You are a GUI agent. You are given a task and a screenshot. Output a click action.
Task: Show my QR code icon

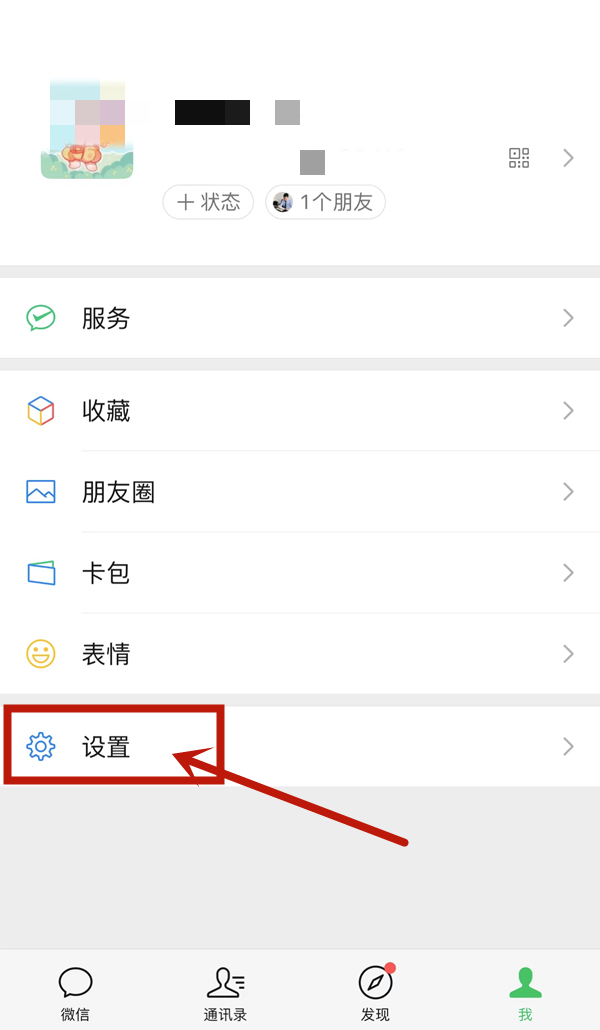[519, 158]
